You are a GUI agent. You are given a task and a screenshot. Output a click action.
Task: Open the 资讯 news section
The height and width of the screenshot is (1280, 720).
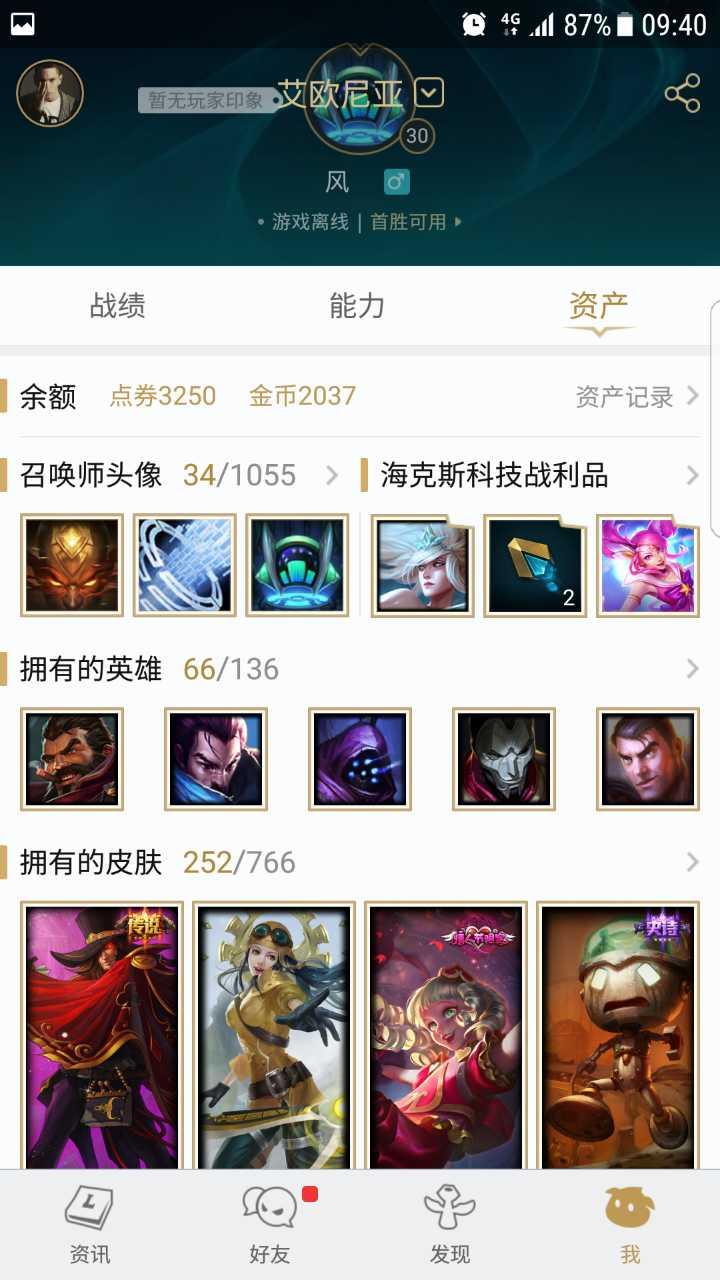pos(90,1220)
